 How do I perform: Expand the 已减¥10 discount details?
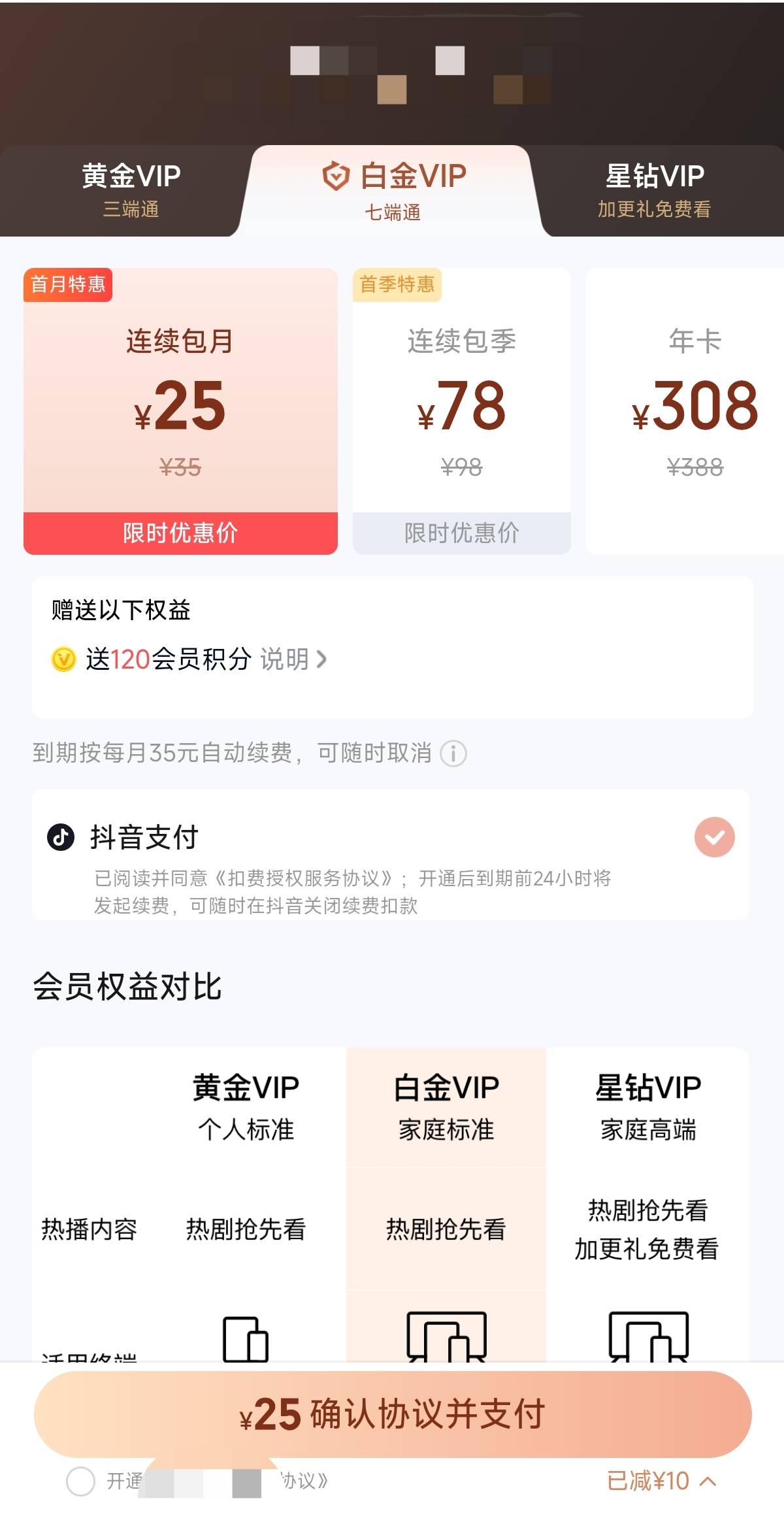point(661,1481)
